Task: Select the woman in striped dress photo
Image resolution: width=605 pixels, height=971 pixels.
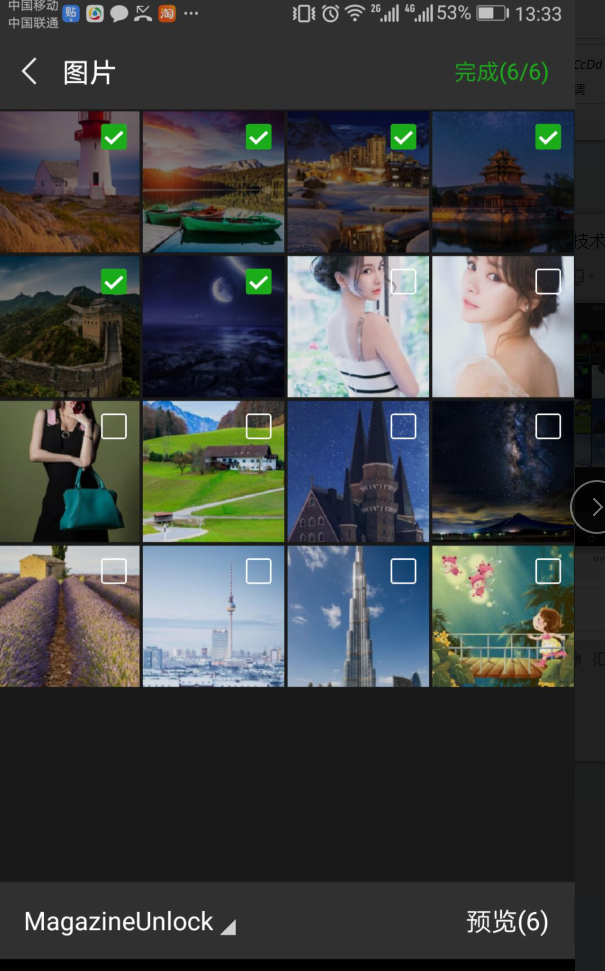Action: (x=403, y=282)
